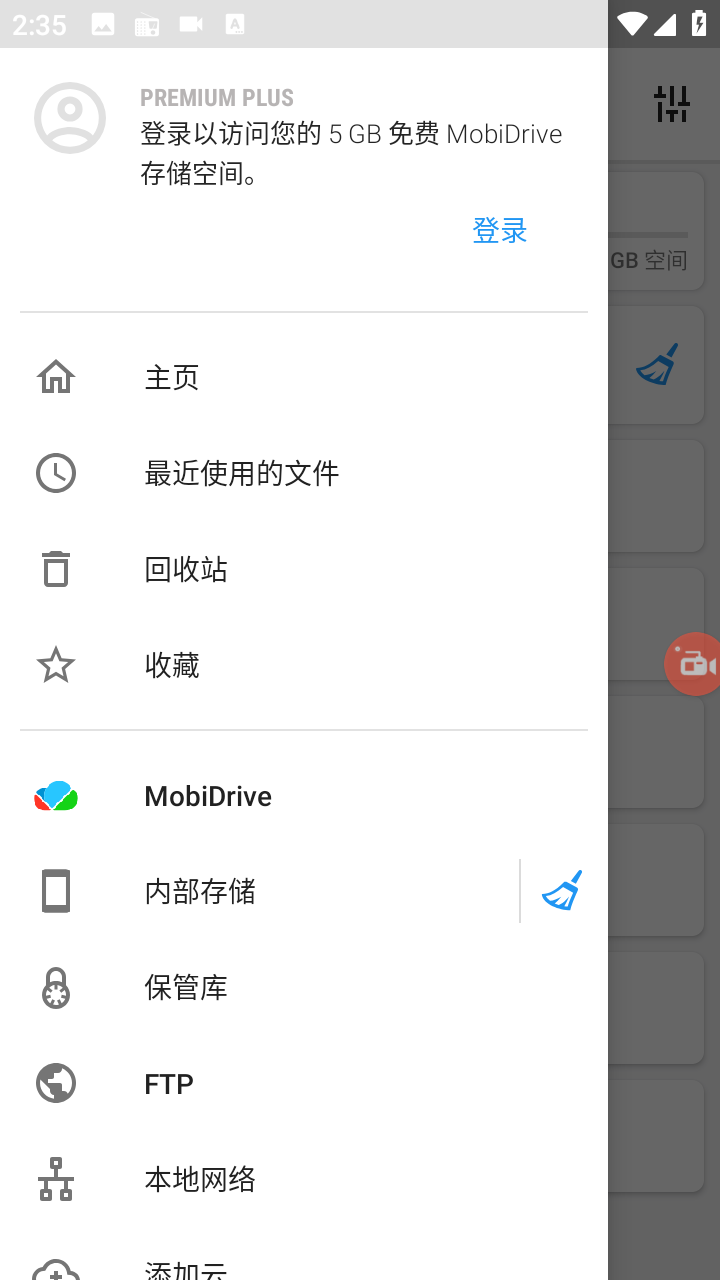Viewport: 720px width, 1280px height.
Task: Open 收藏 favorites
Action: (x=304, y=665)
